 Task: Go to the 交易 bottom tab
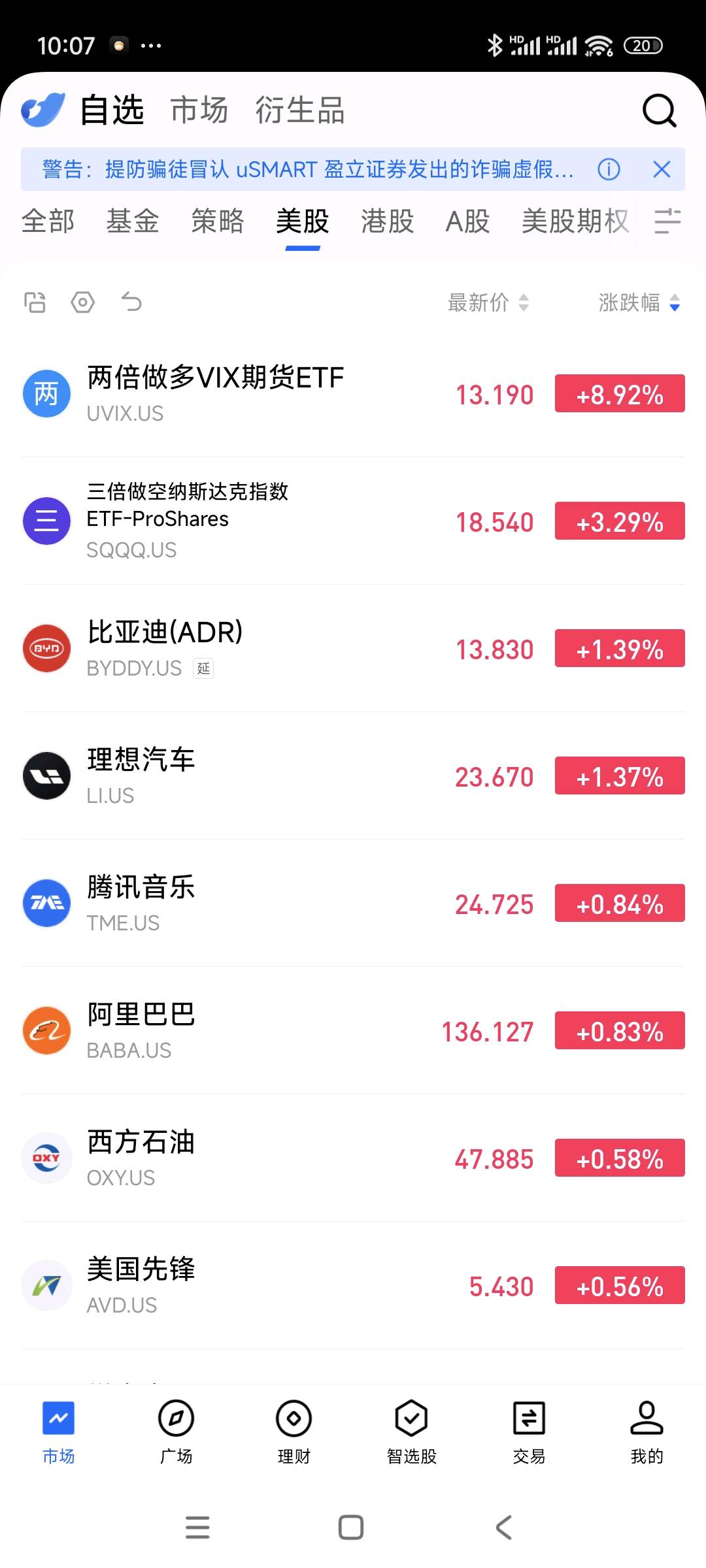[x=529, y=1431]
